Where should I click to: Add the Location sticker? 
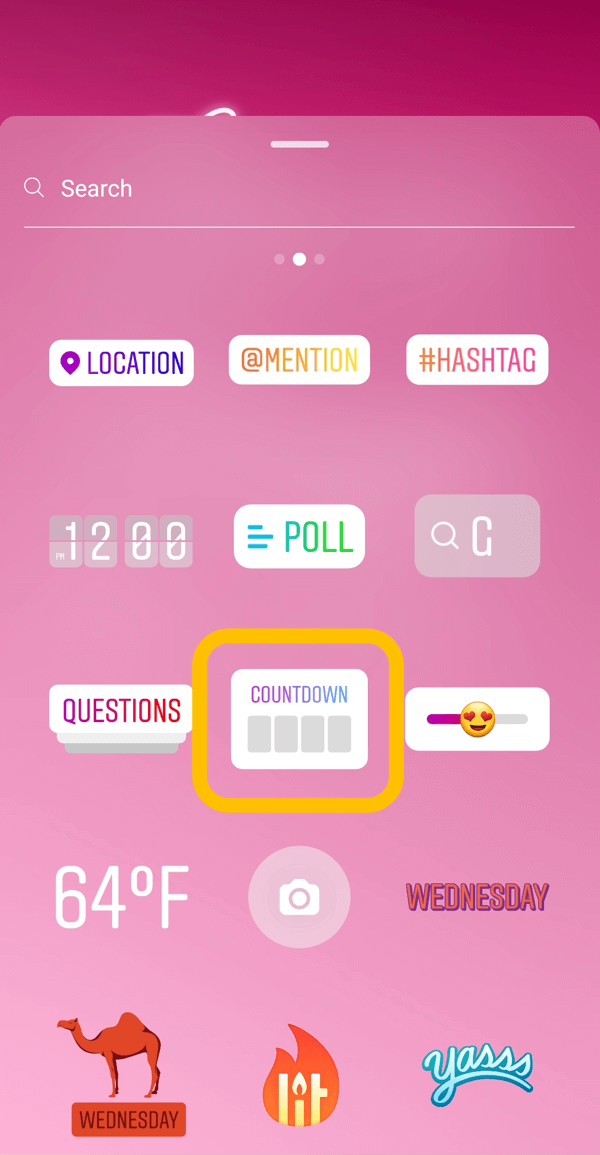click(121, 363)
